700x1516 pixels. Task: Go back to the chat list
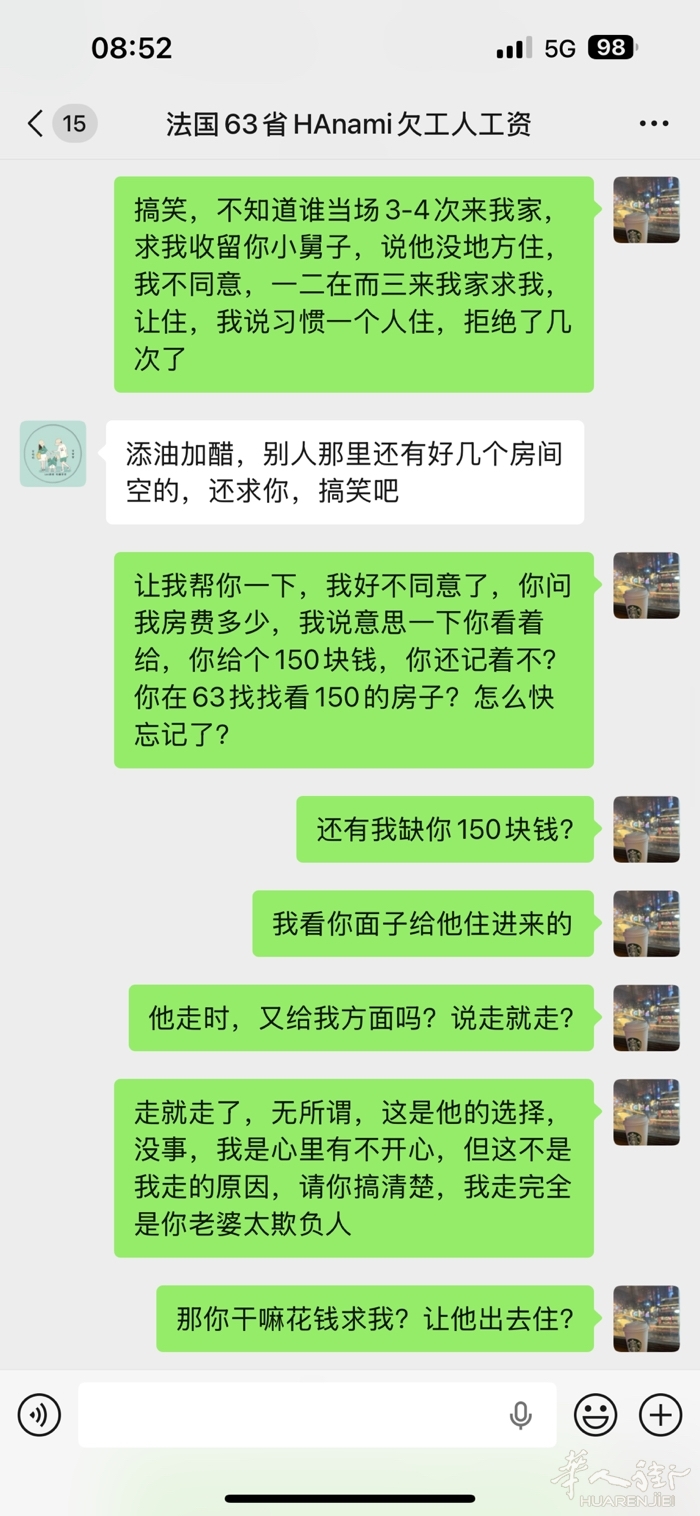pyautogui.click(x=36, y=124)
